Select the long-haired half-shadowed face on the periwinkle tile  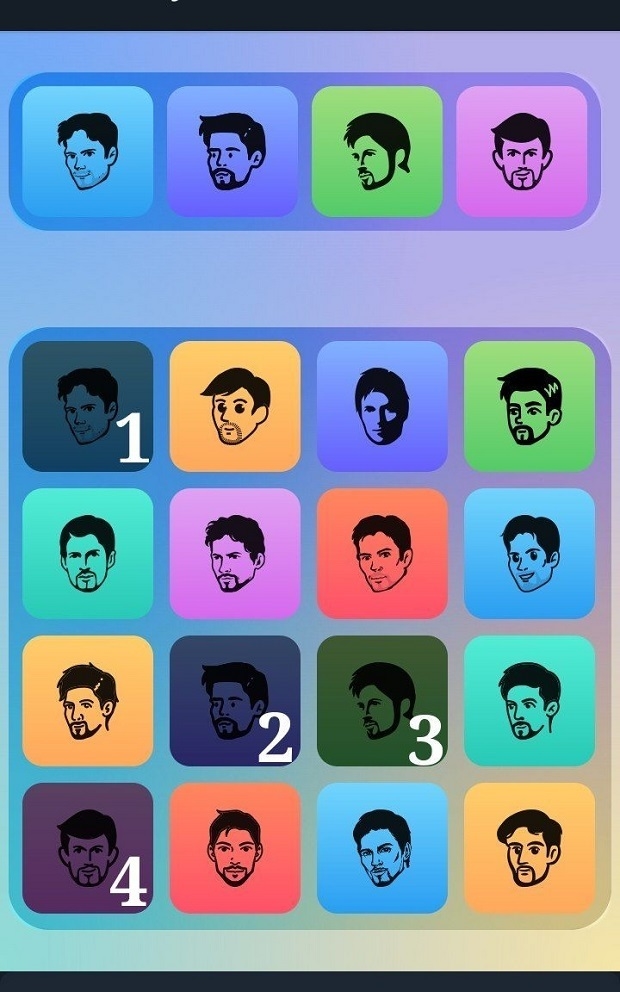[x=382, y=406]
